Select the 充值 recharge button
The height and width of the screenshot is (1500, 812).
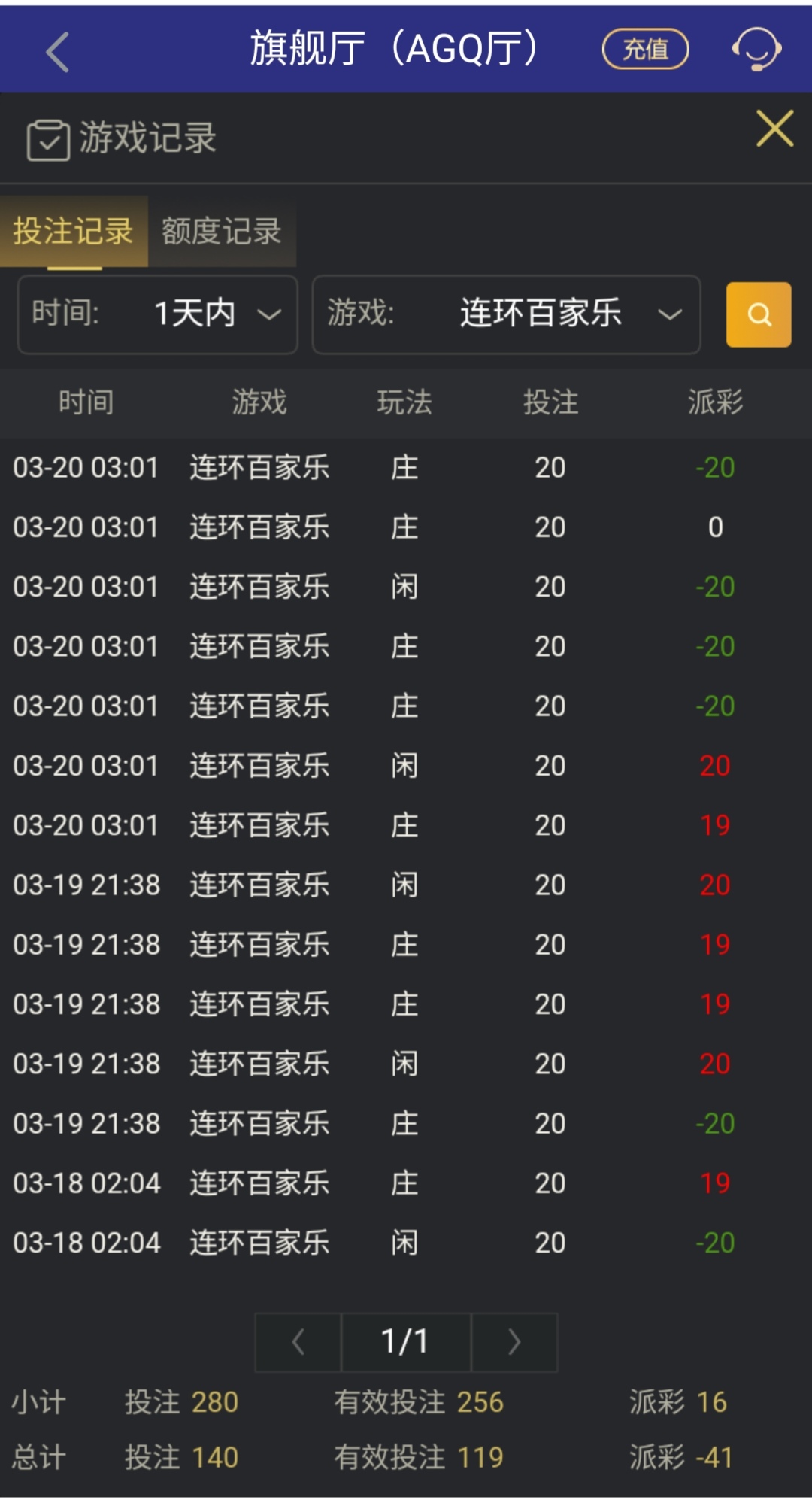tap(645, 48)
